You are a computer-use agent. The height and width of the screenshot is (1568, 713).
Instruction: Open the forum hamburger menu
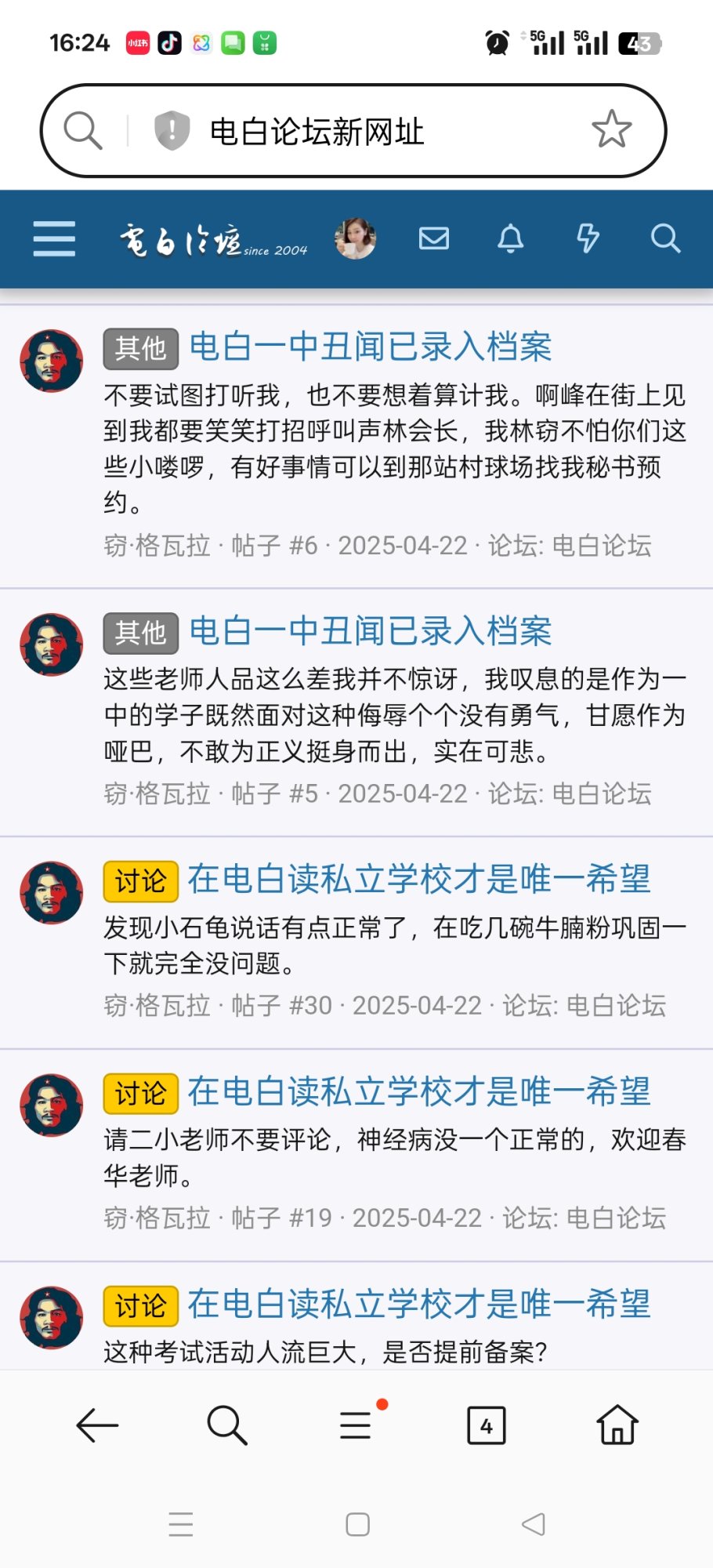(x=54, y=238)
